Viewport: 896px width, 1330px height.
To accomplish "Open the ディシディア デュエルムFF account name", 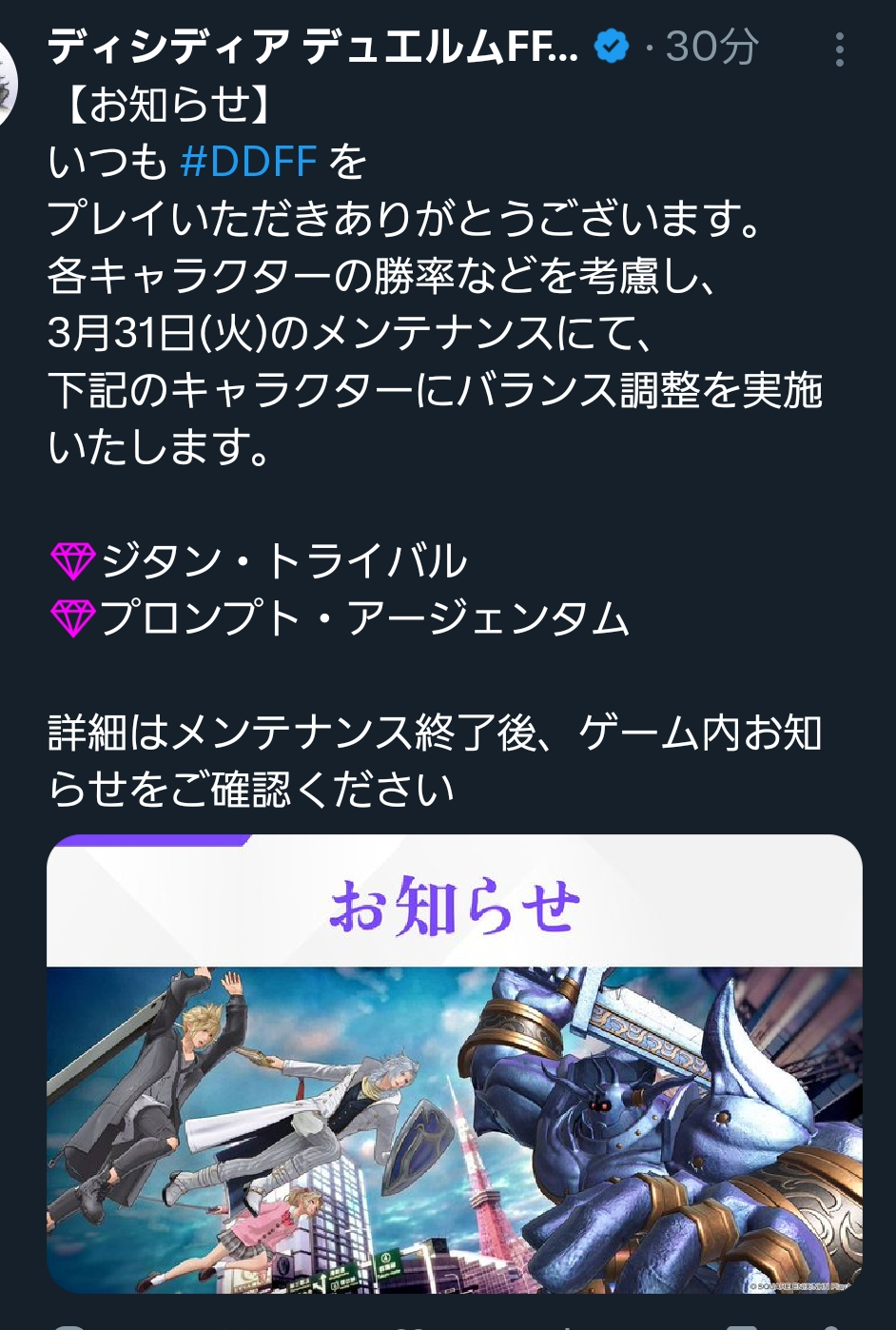I will (x=312, y=47).
